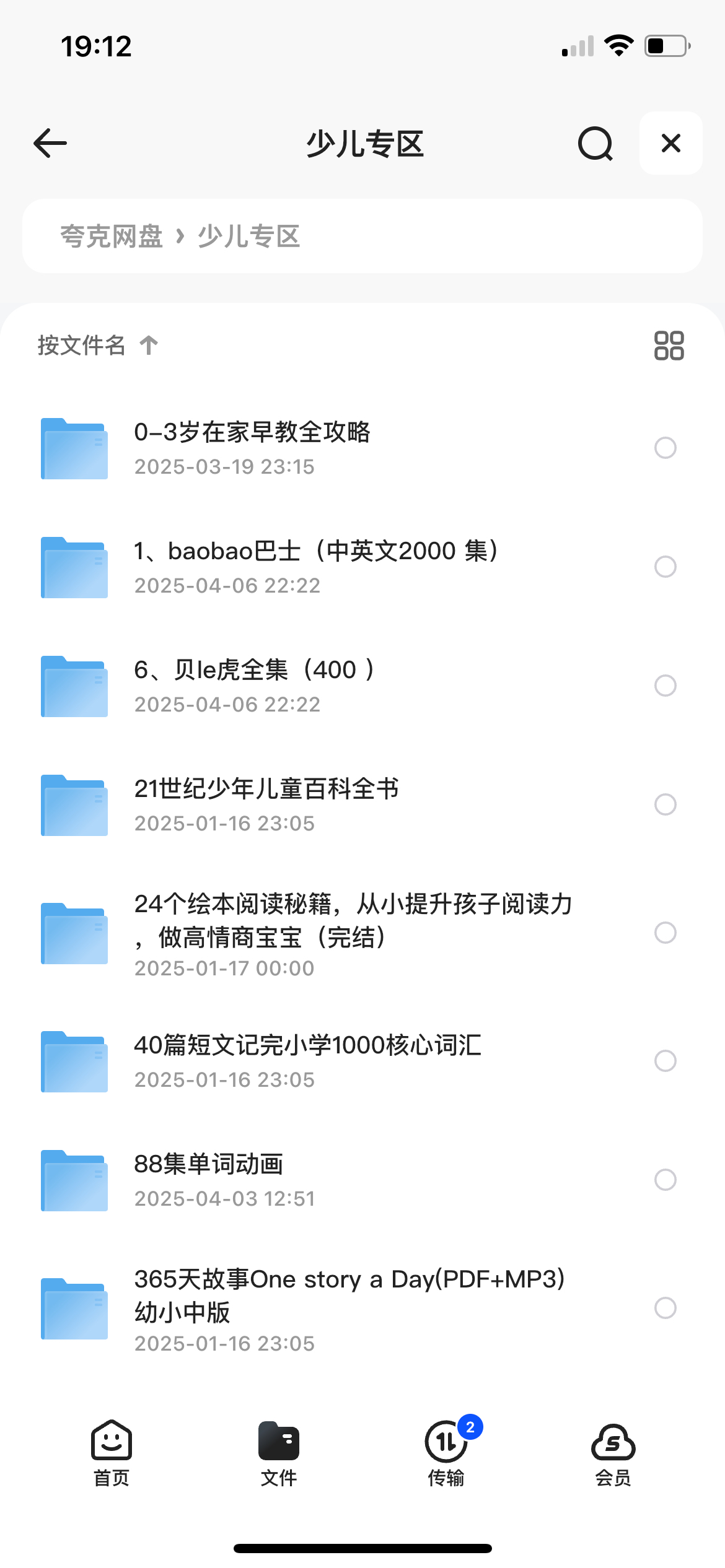Close the 少儿专区 page with X
This screenshot has width=725, height=1568.
pyautogui.click(x=670, y=144)
